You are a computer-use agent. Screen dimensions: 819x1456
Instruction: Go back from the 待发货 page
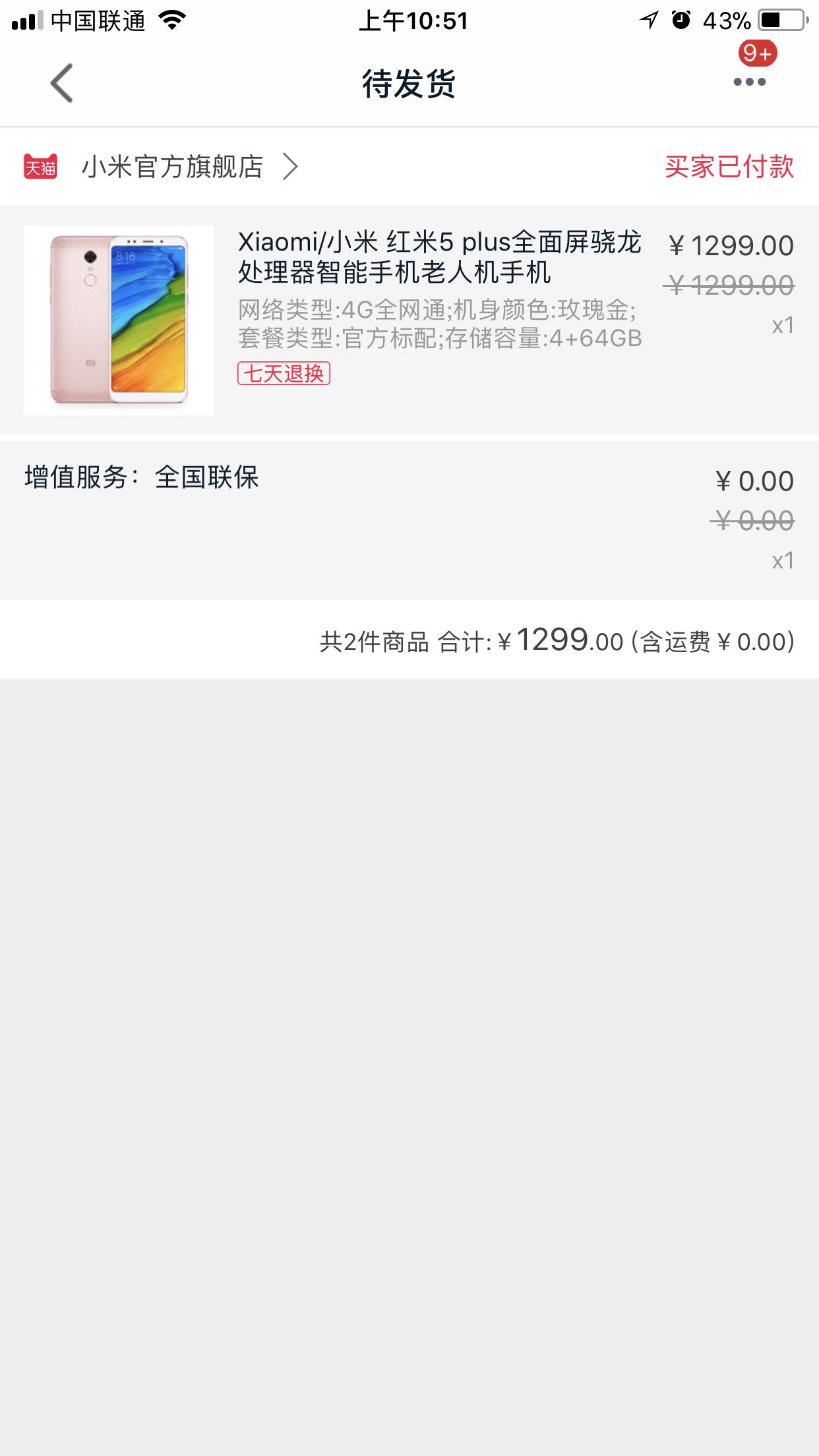coord(62,83)
